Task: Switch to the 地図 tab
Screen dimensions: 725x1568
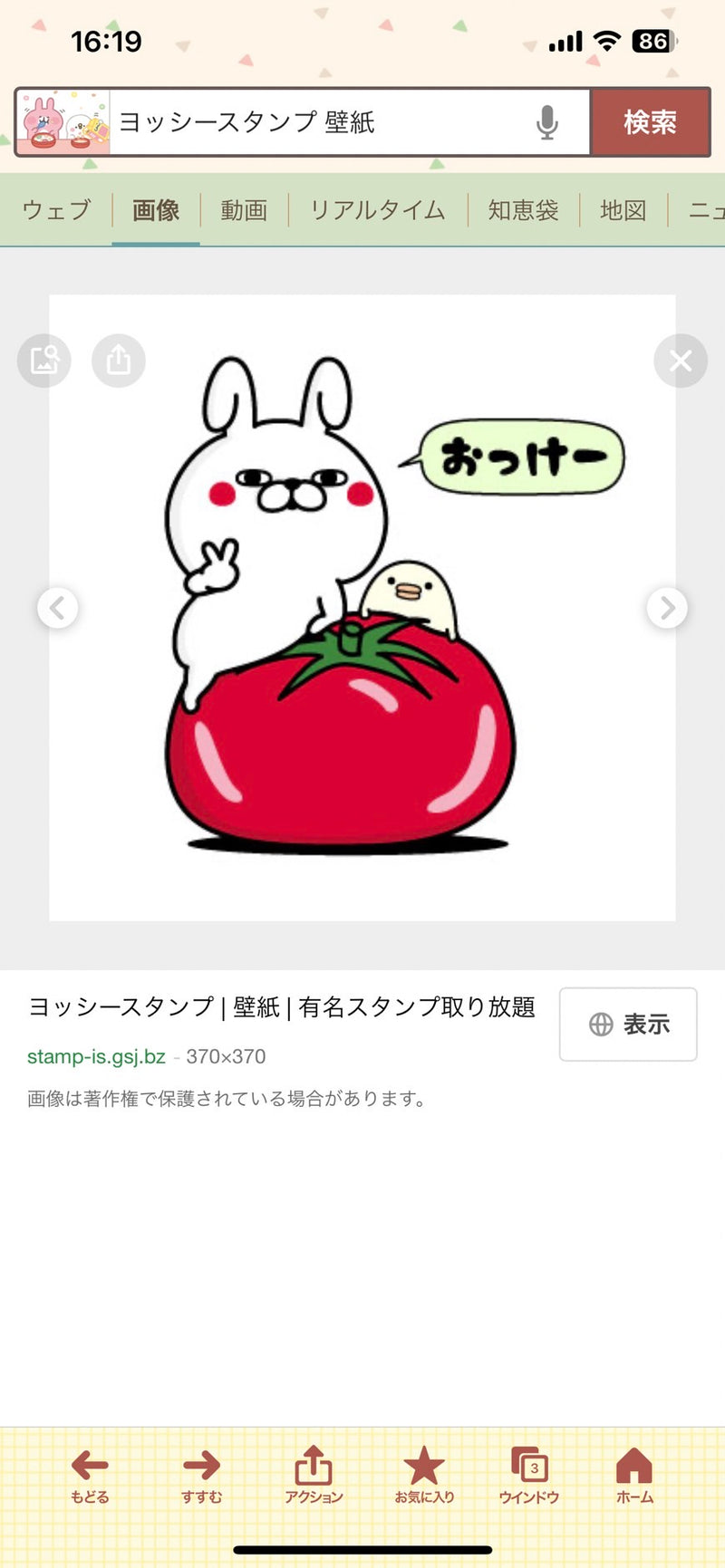Action: click(623, 210)
